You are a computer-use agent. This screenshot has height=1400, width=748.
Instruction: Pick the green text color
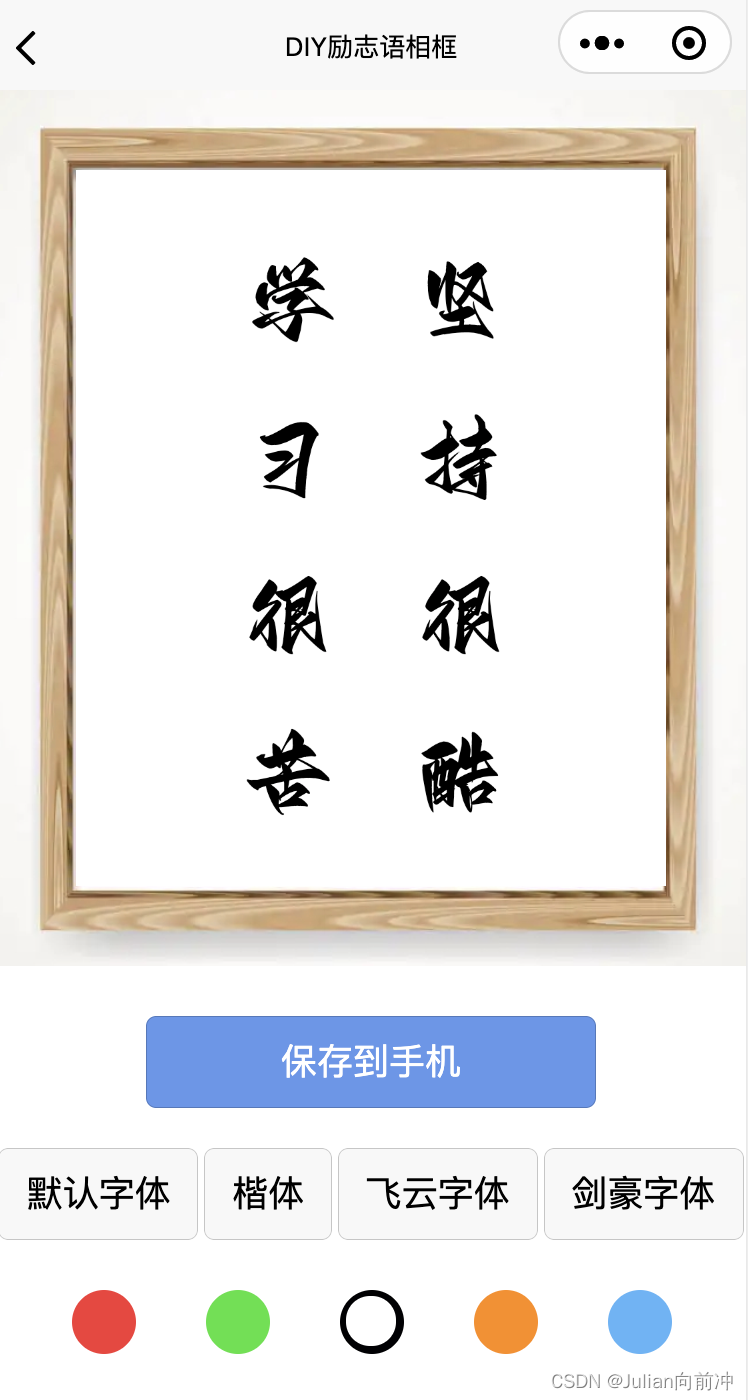pyautogui.click(x=238, y=1321)
